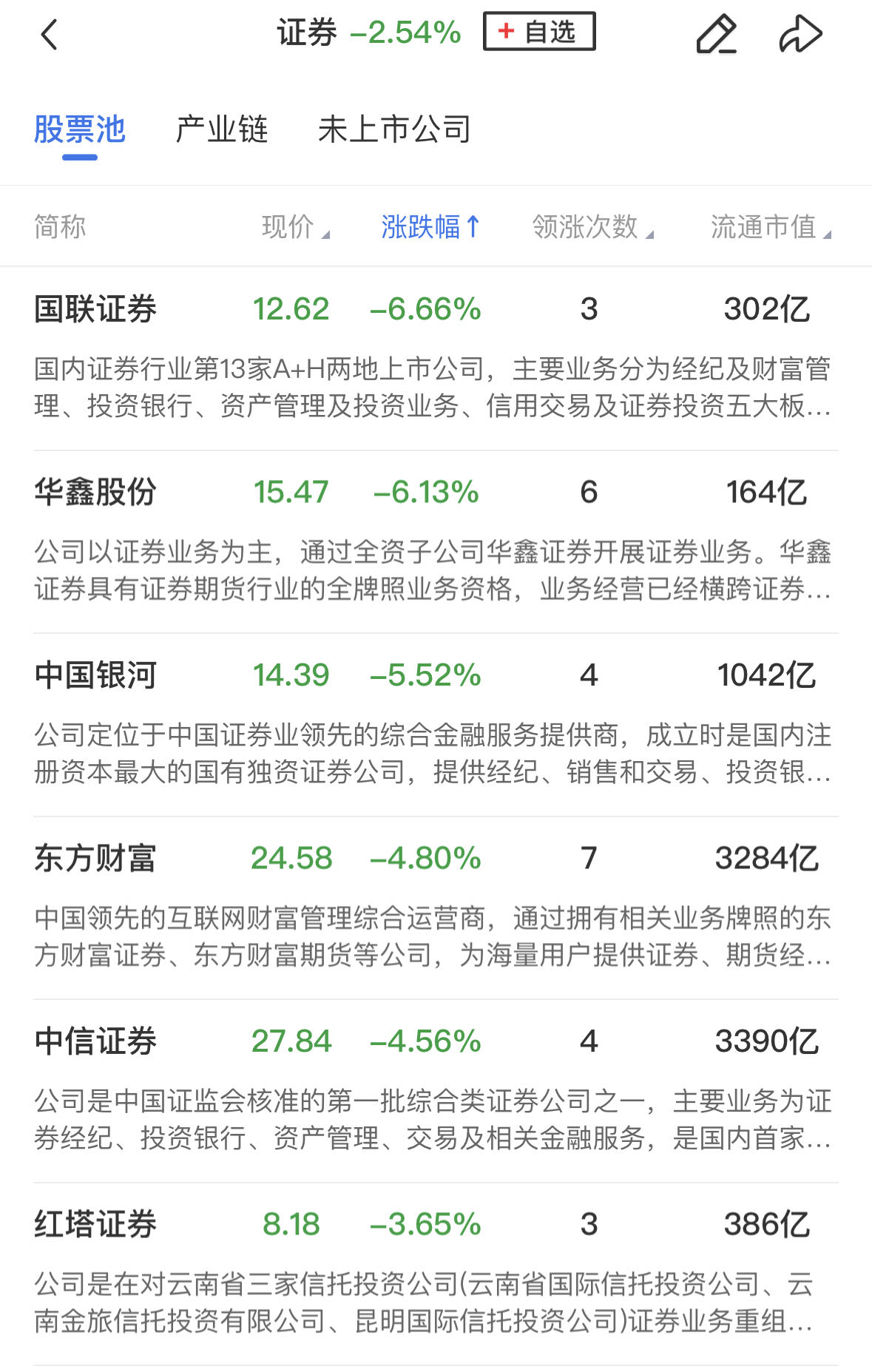Switch to the 产业链 tab
The height and width of the screenshot is (1372, 872).
coord(221,130)
